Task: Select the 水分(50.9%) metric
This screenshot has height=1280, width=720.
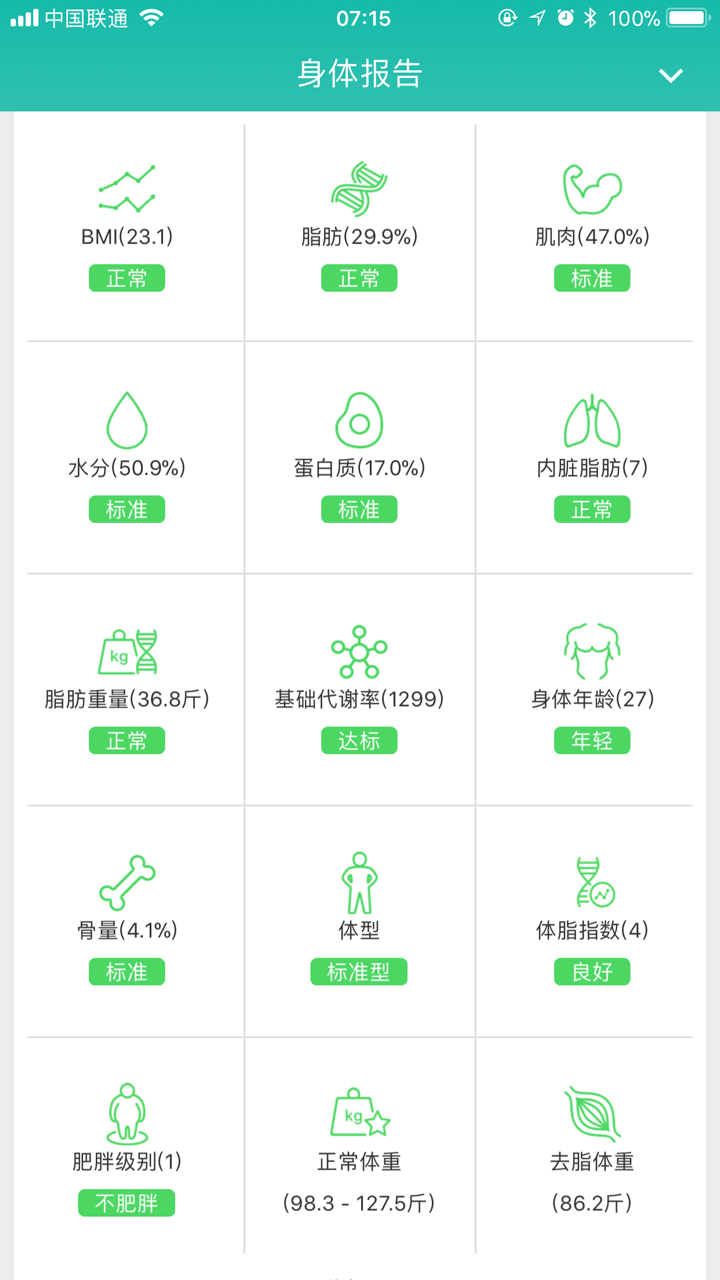Action: [127, 458]
